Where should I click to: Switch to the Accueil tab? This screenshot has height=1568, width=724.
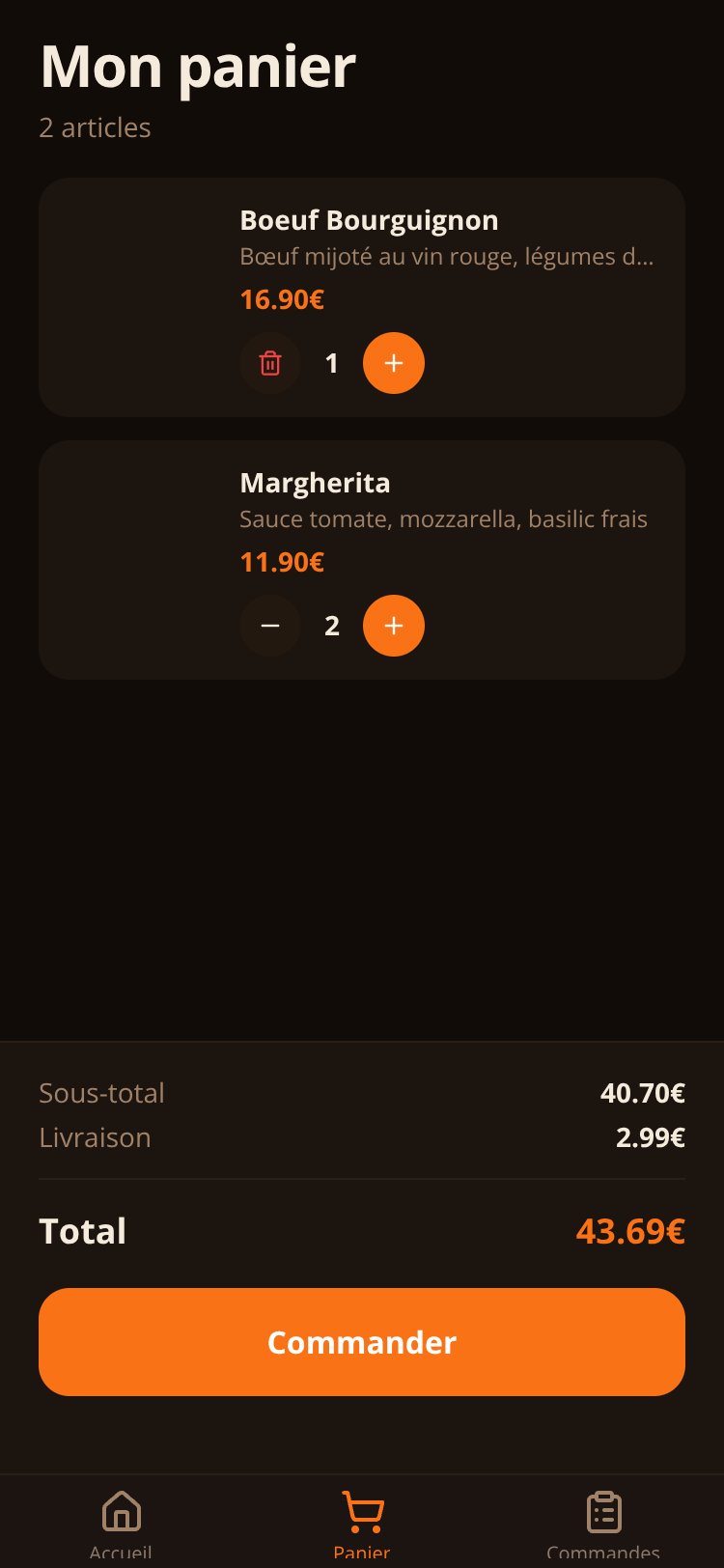[121, 1524]
